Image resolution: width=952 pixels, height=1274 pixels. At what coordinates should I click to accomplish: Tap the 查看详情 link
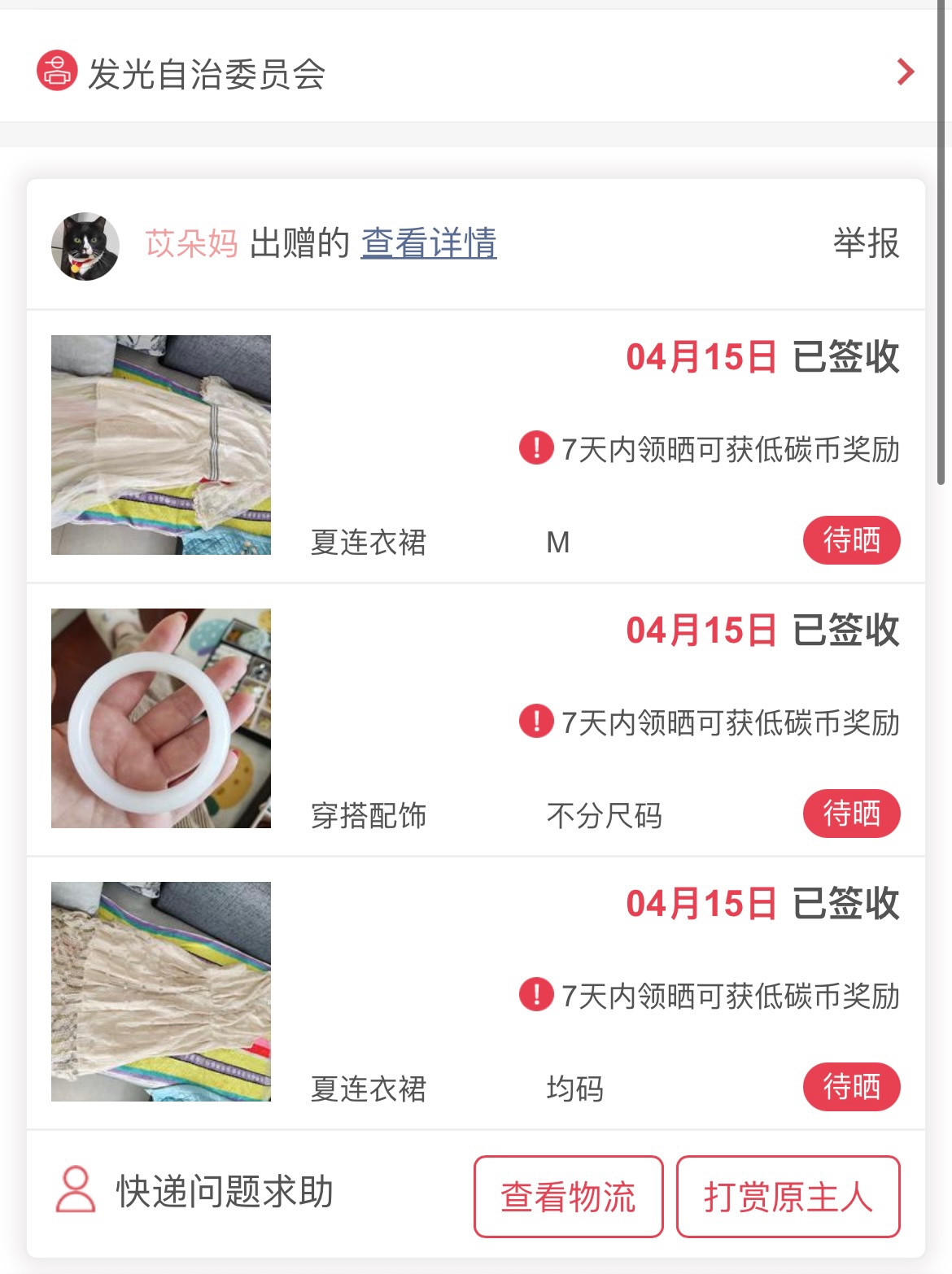coord(429,243)
